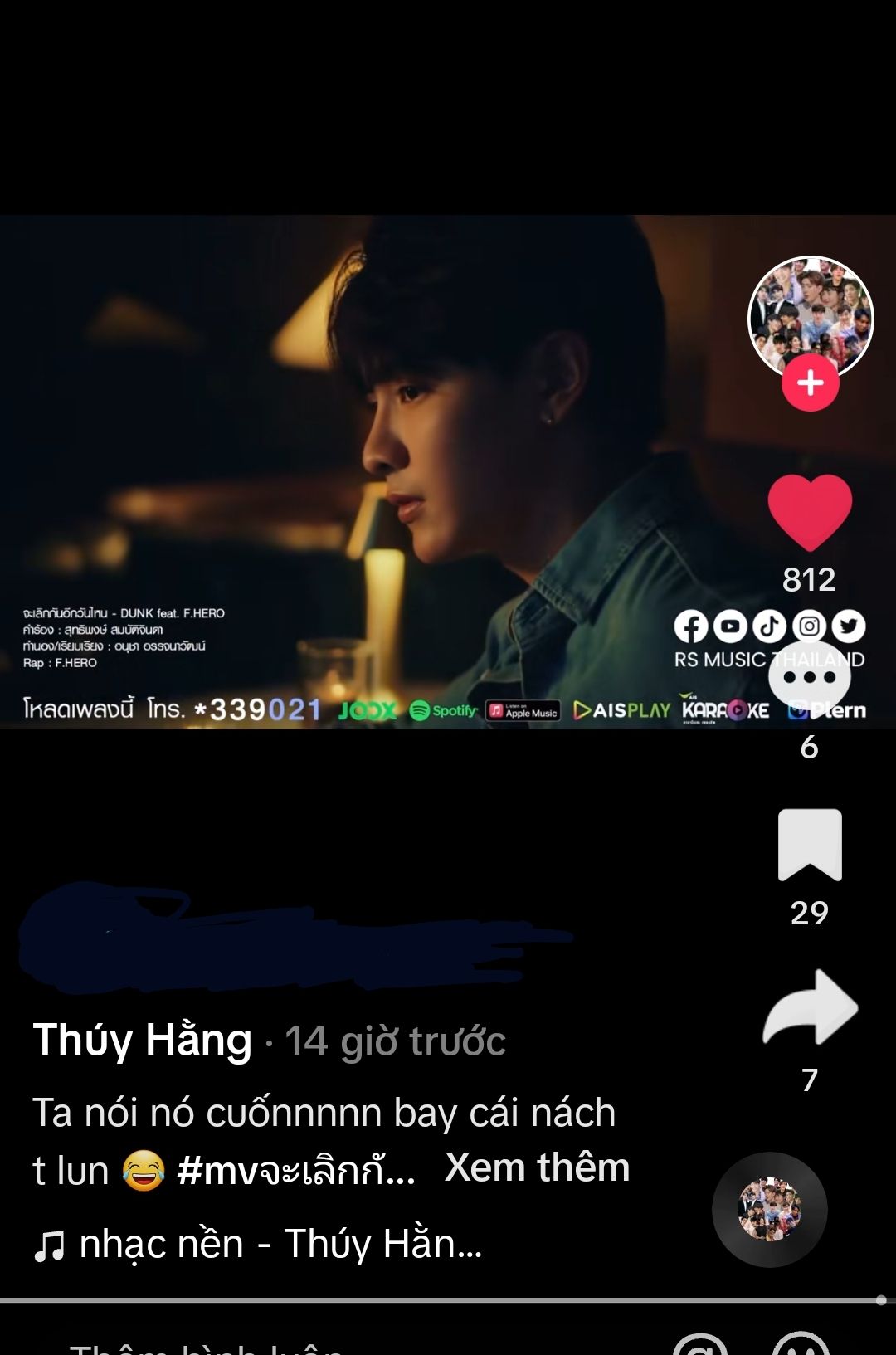Open the spinning sound disc
The image size is (896, 1355).
pos(769,1209)
